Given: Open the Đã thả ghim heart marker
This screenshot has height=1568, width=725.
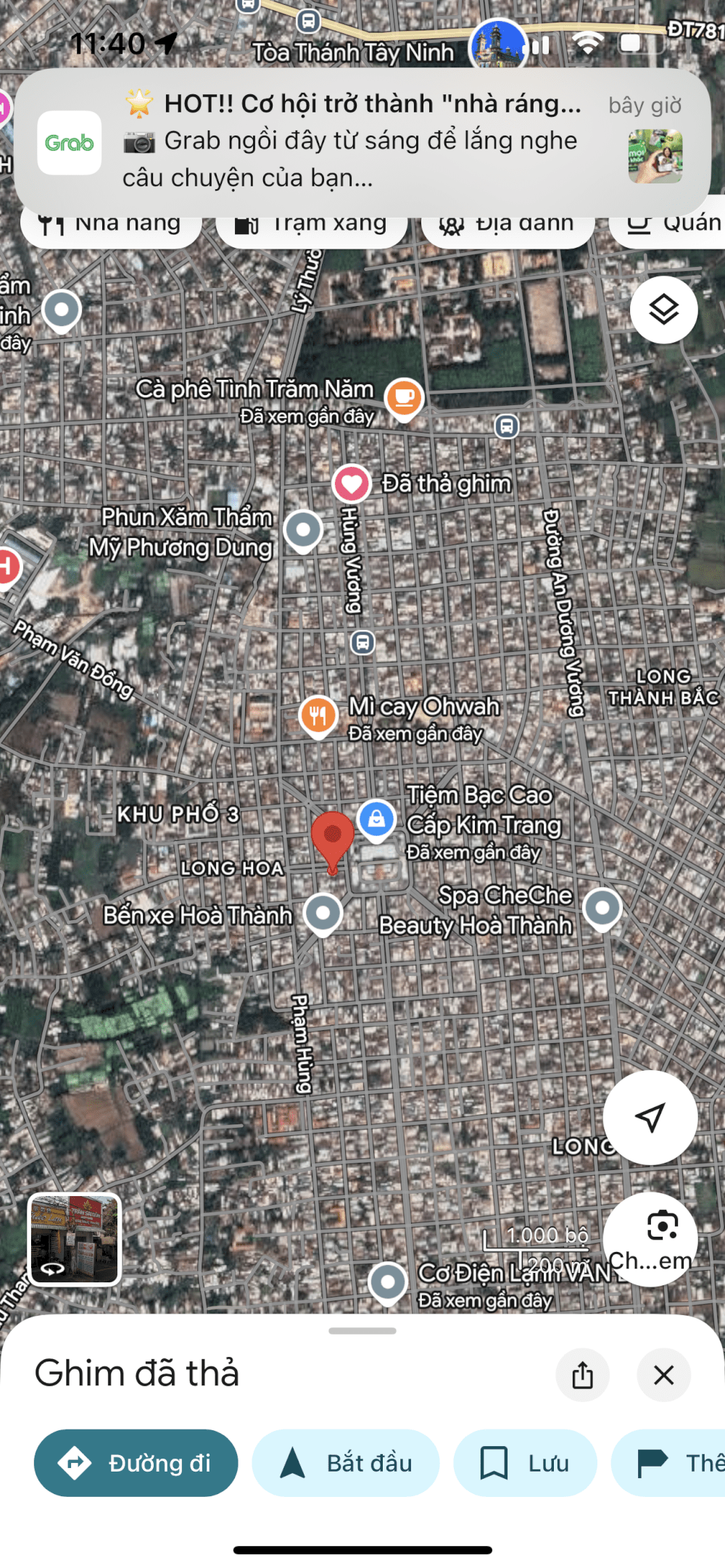Looking at the screenshot, I should (x=352, y=484).
